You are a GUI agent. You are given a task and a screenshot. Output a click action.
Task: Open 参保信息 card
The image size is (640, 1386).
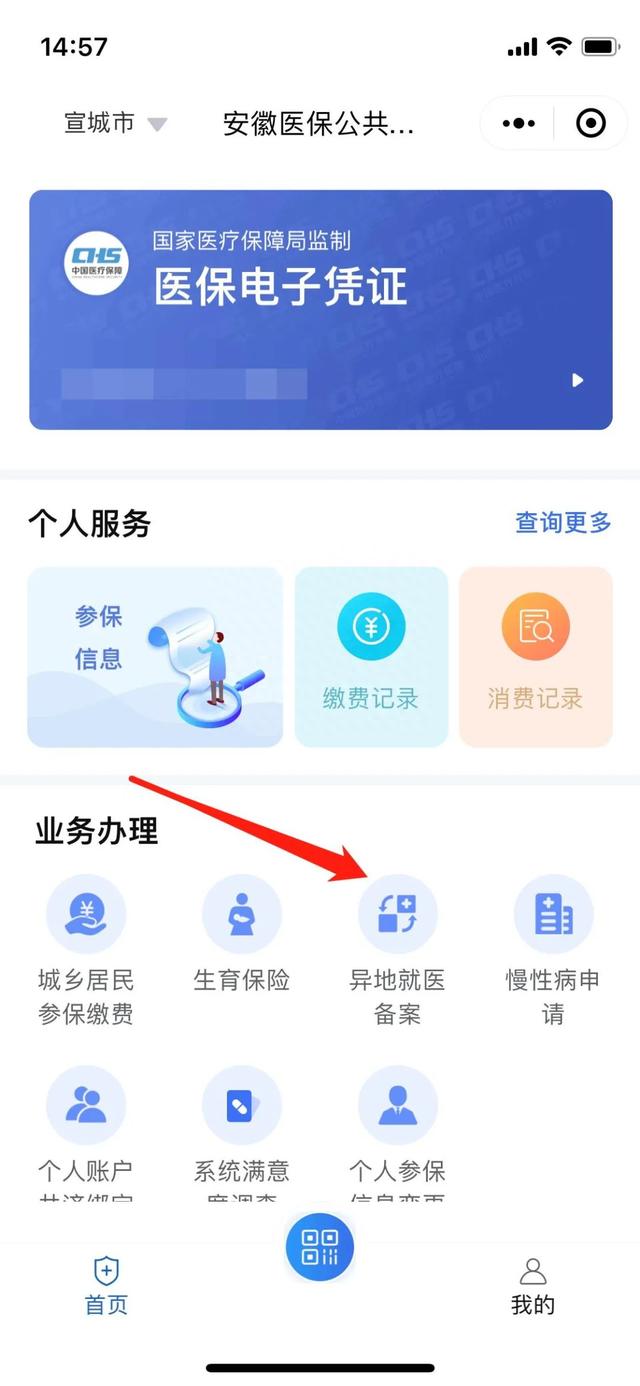pyautogui.click(x=155, y=657)
